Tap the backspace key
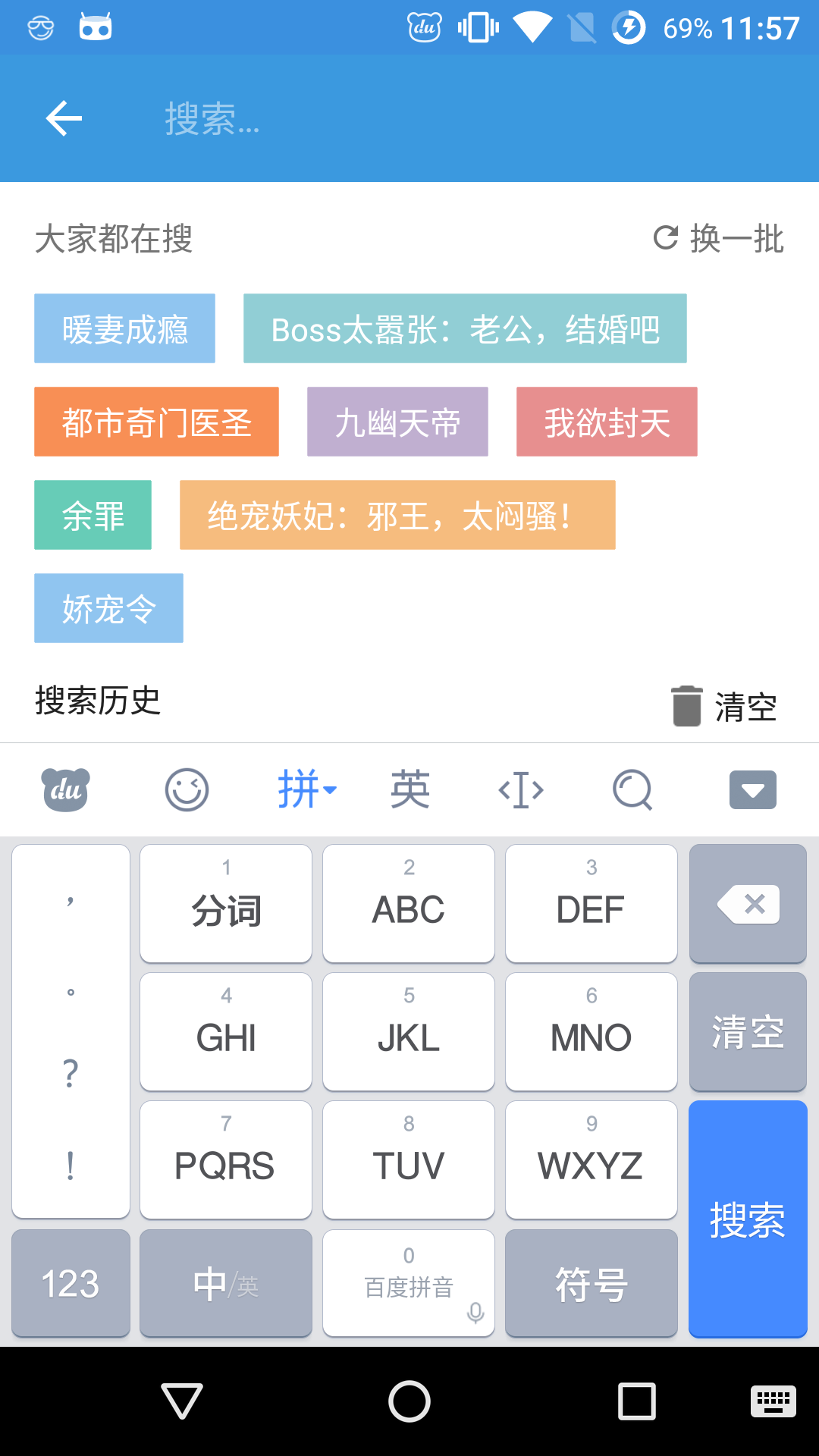The height and width of the screenshot is (1456, 819). (748, 904)
